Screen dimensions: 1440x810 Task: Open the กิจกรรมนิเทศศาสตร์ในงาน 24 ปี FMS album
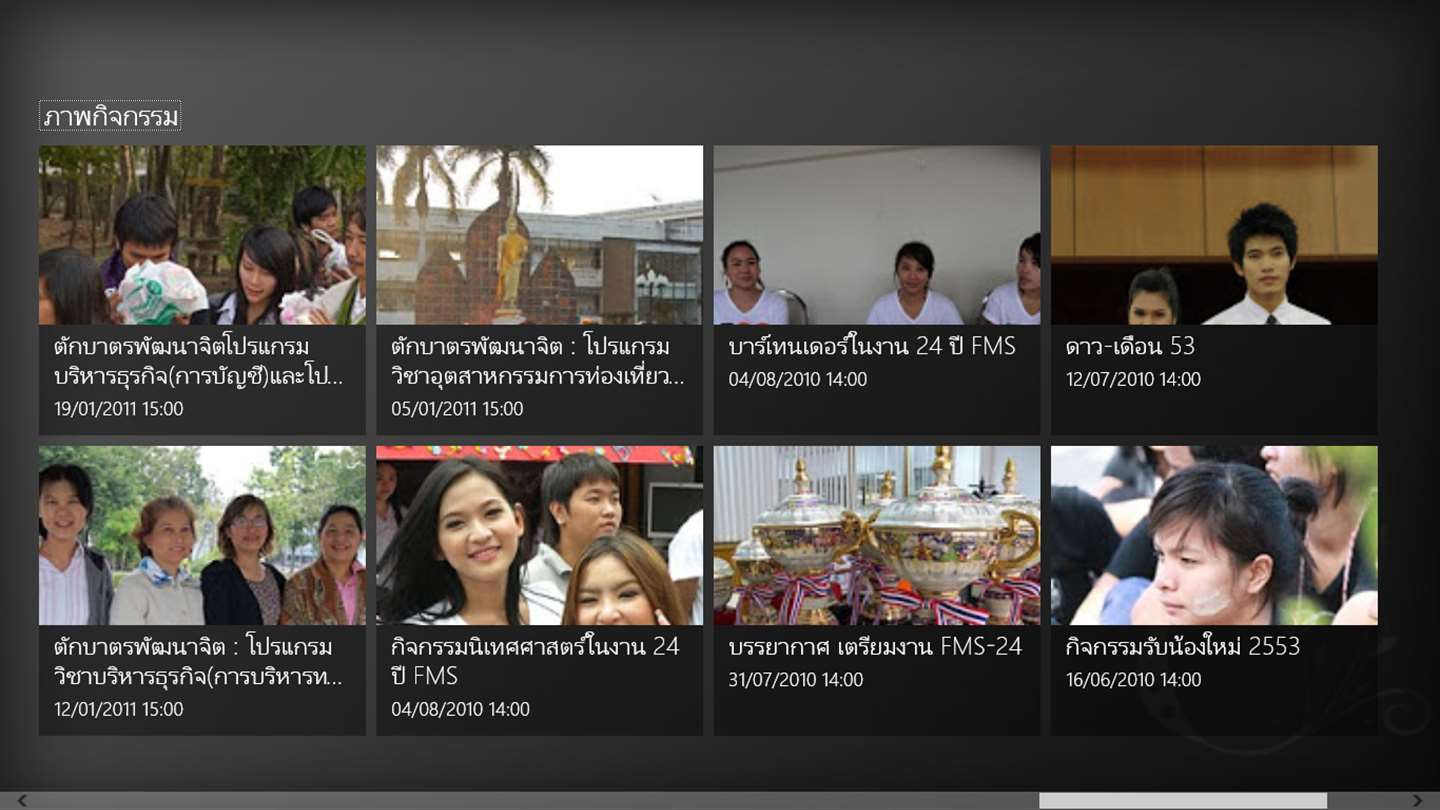tap(539, 590)
